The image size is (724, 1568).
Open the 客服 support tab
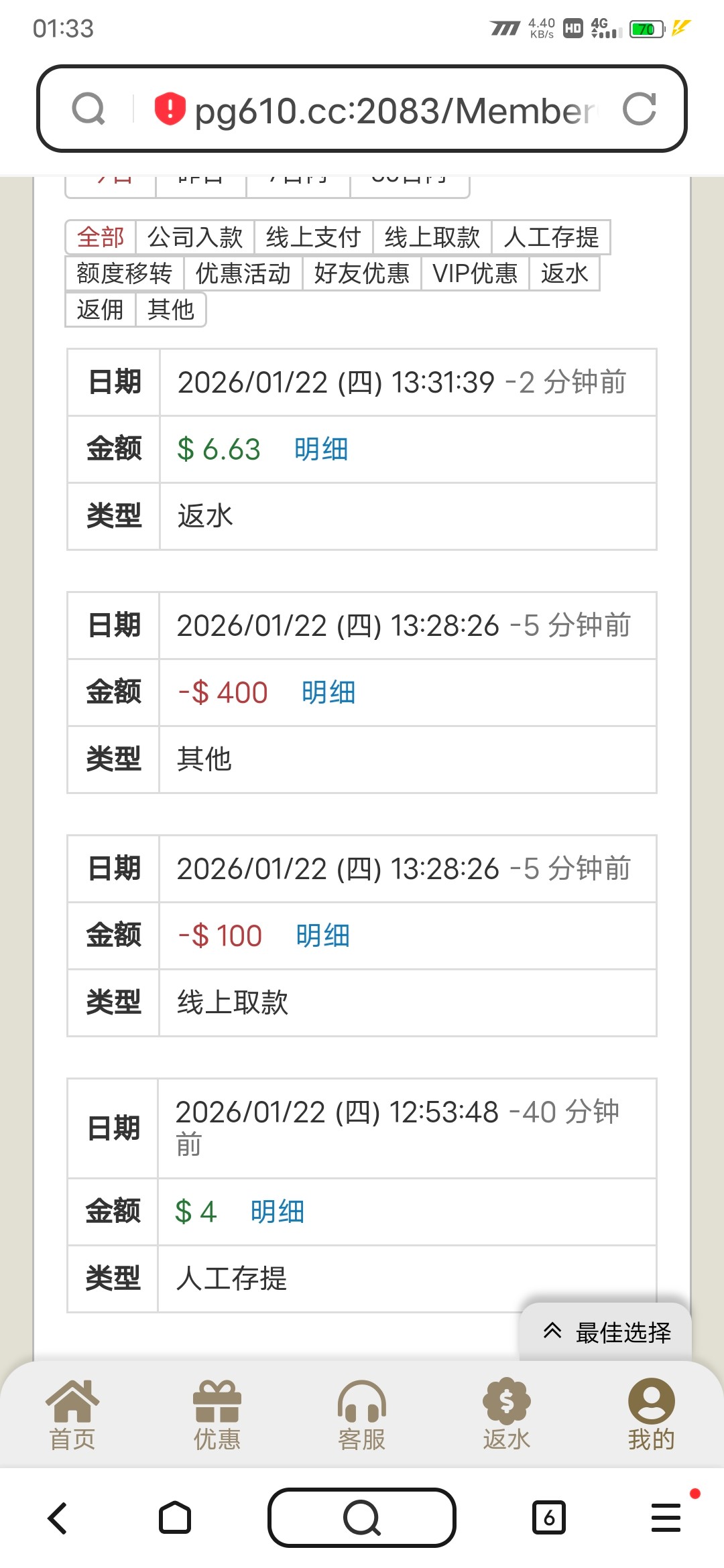click(362, 1414)
